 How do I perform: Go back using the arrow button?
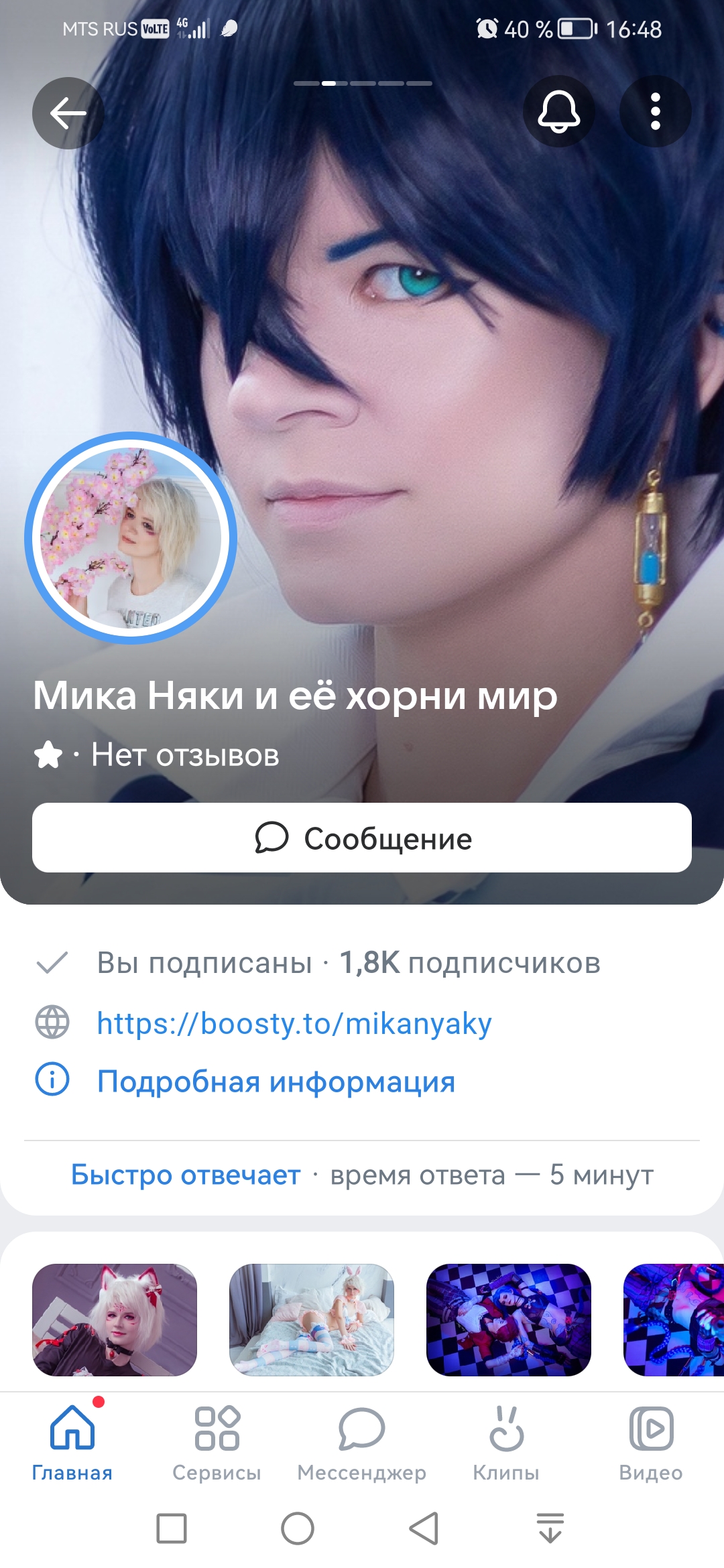68,113
